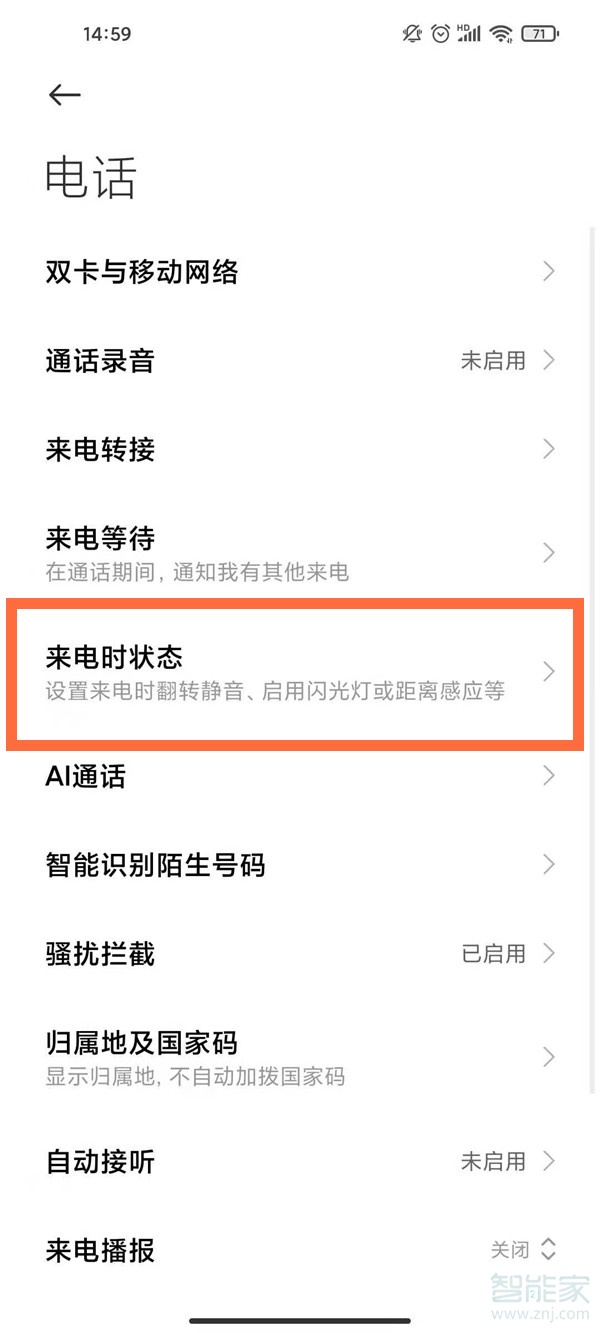Open 双卡与移动网络 settings
This screenshot has width=600, height=1333.
click(x=300, y=271)
